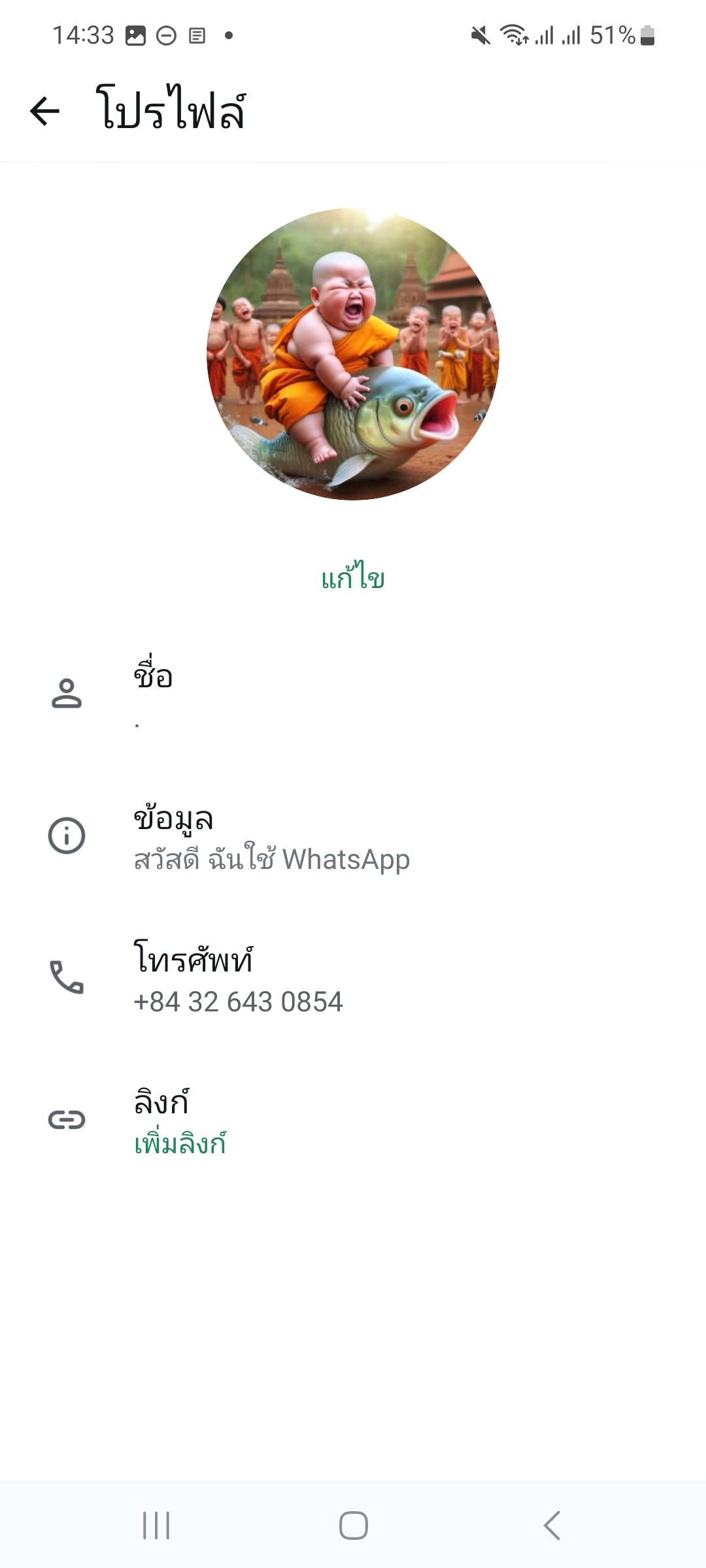Tap แก้ไข to edit the profile photo
Viewport: 706px width, 1568px height.
click(x=353, y=579)
